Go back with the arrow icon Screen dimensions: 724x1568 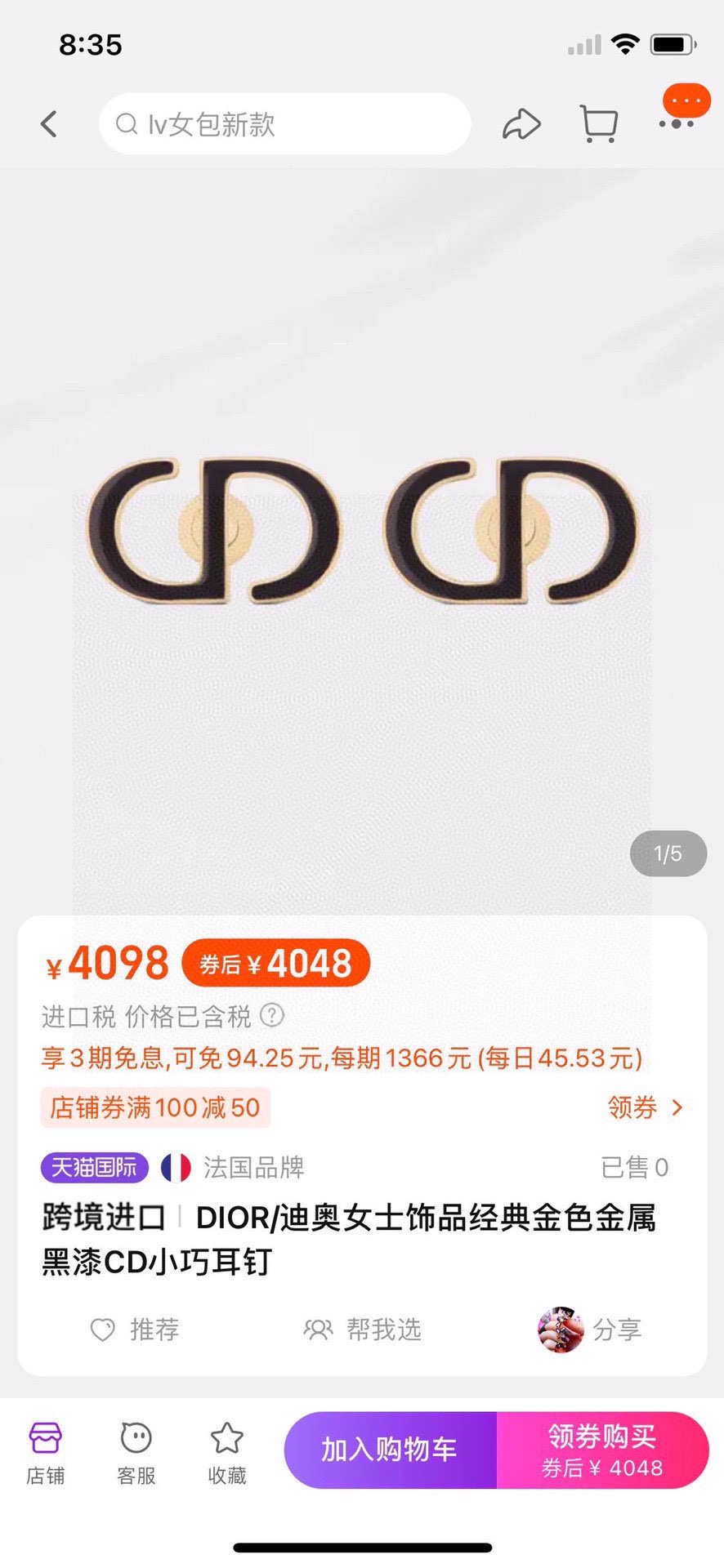[49, 124]
